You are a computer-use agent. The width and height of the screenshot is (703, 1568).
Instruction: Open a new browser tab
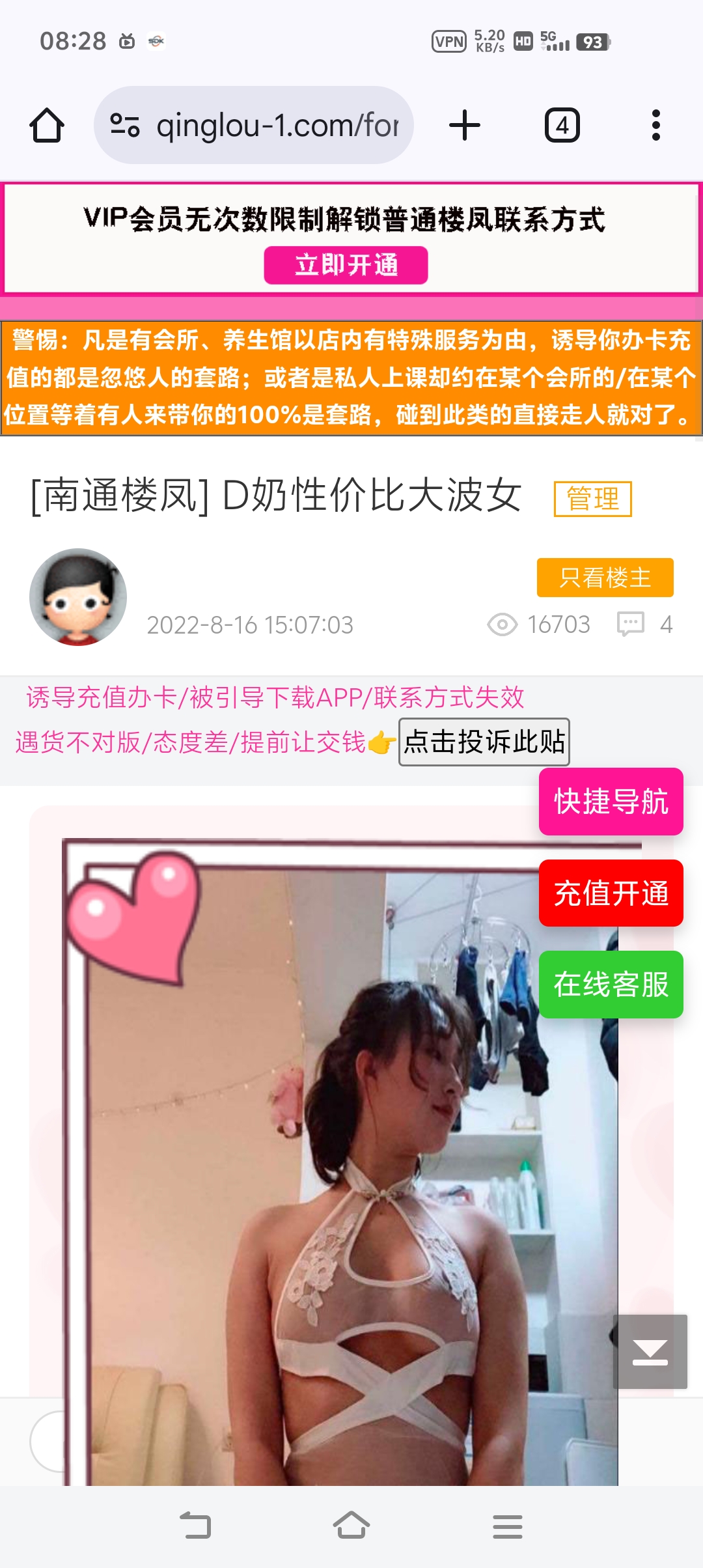point(465,125)
